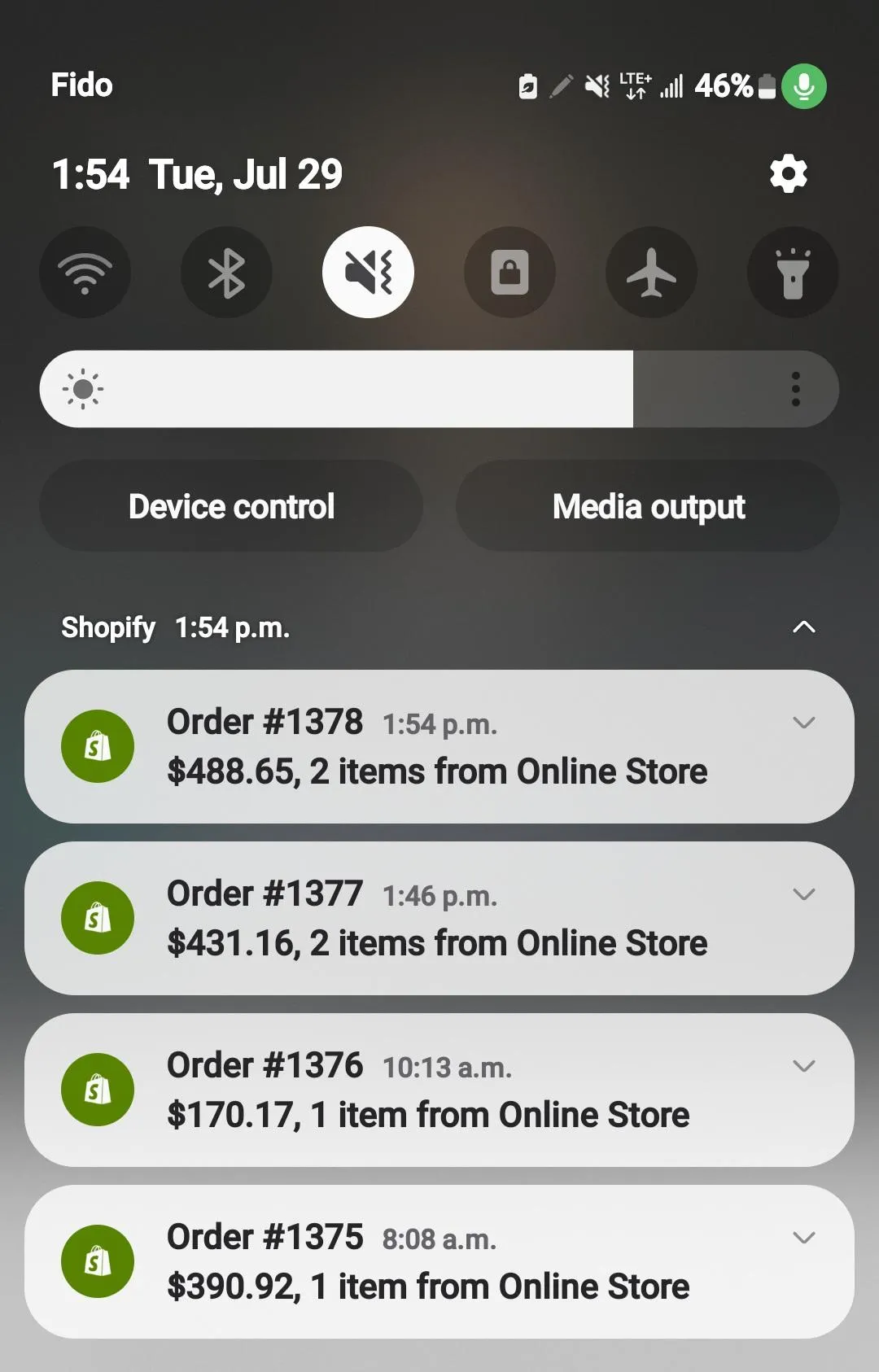The height and width of the screenshot is (1372, 879).
Task: Open Device control
Action: click(x=231, y=506)
